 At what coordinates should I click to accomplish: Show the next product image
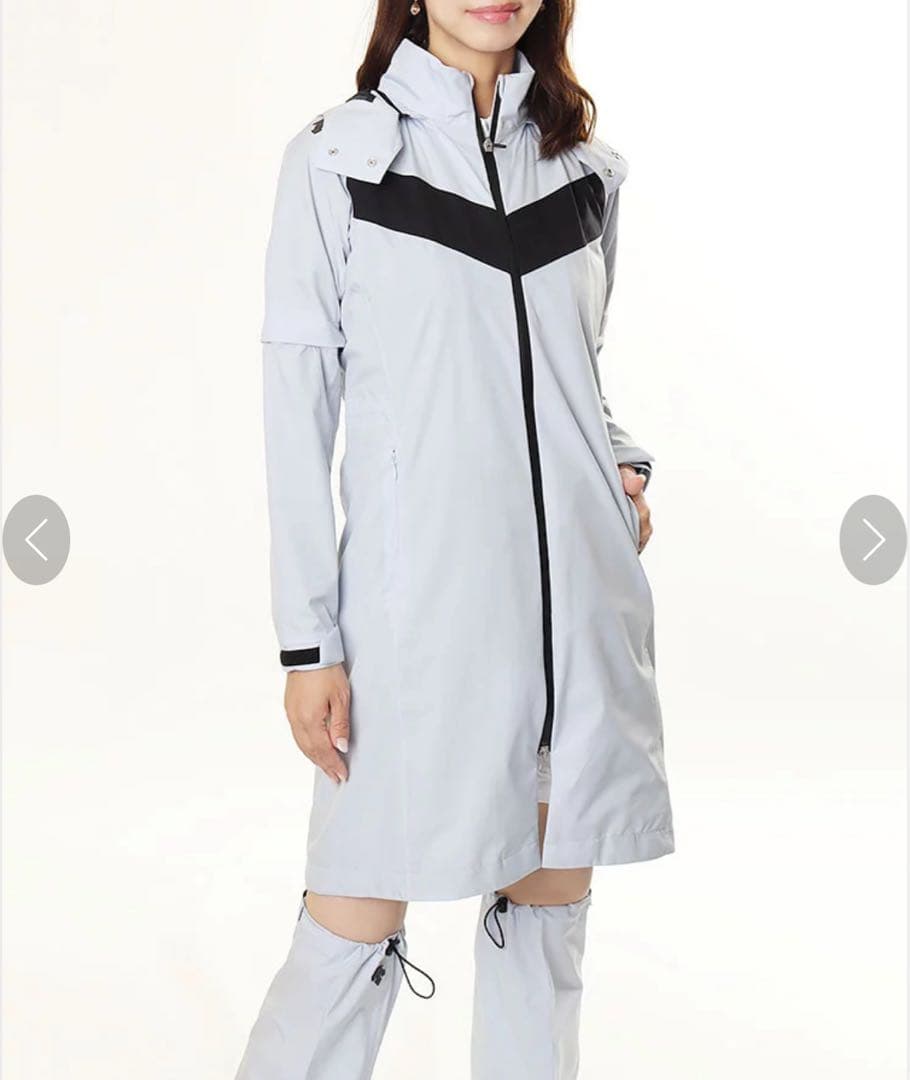(x=873, y=540)
